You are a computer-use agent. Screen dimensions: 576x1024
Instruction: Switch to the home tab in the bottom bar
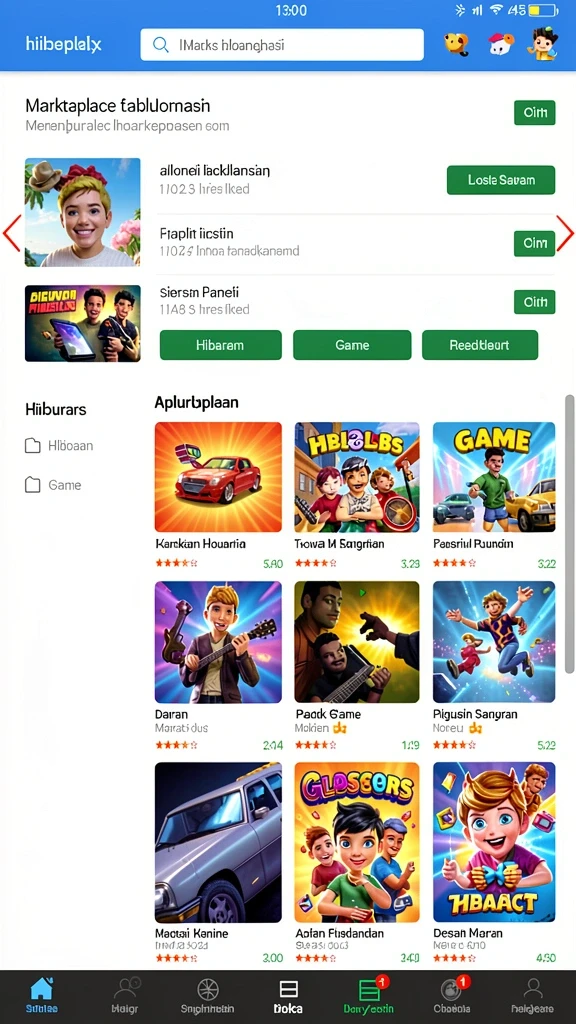[41, 996]
